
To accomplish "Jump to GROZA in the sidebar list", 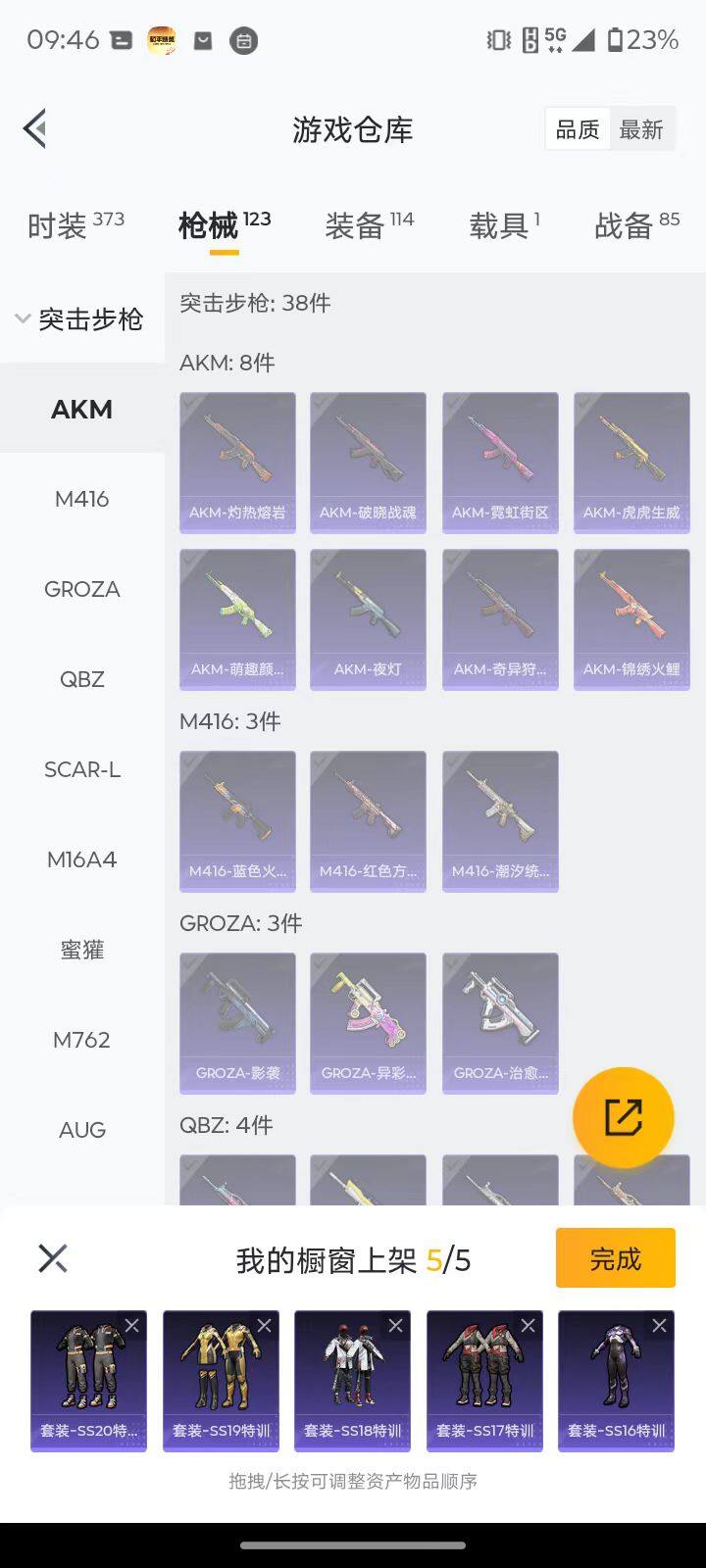I will coord(81,589).
